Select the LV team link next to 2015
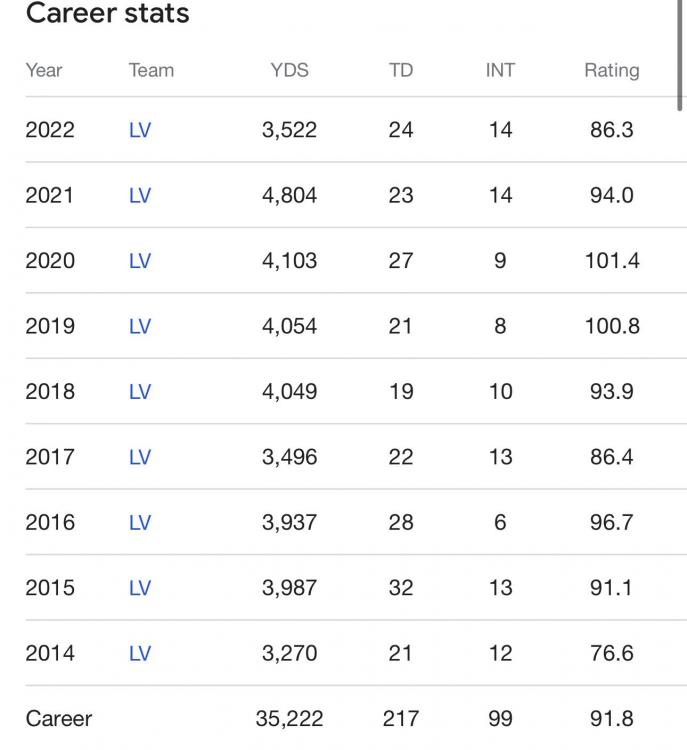 pyautogui.click(x=140, y=588)
